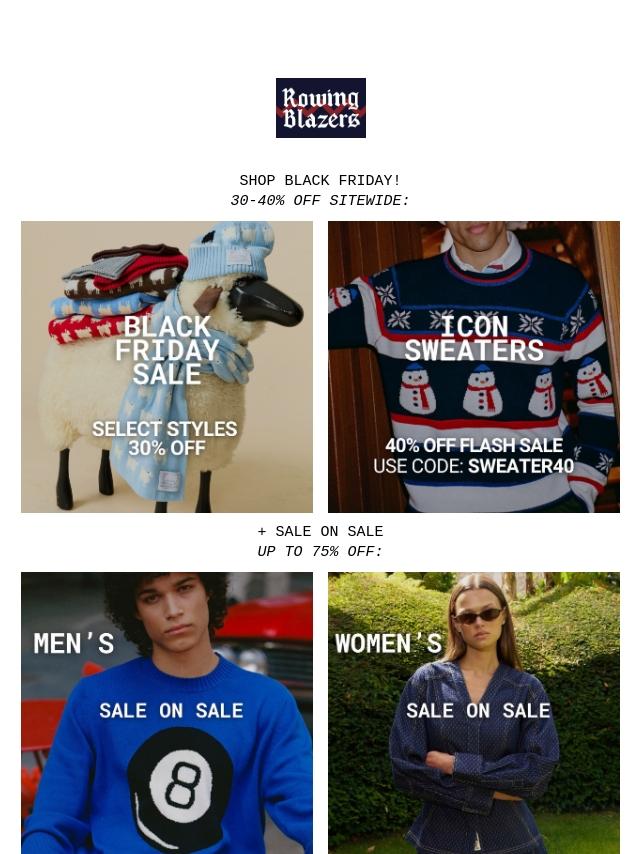
Task: Open the Icon Sweaters flash sale tile
Action: (x=473, y=367)
